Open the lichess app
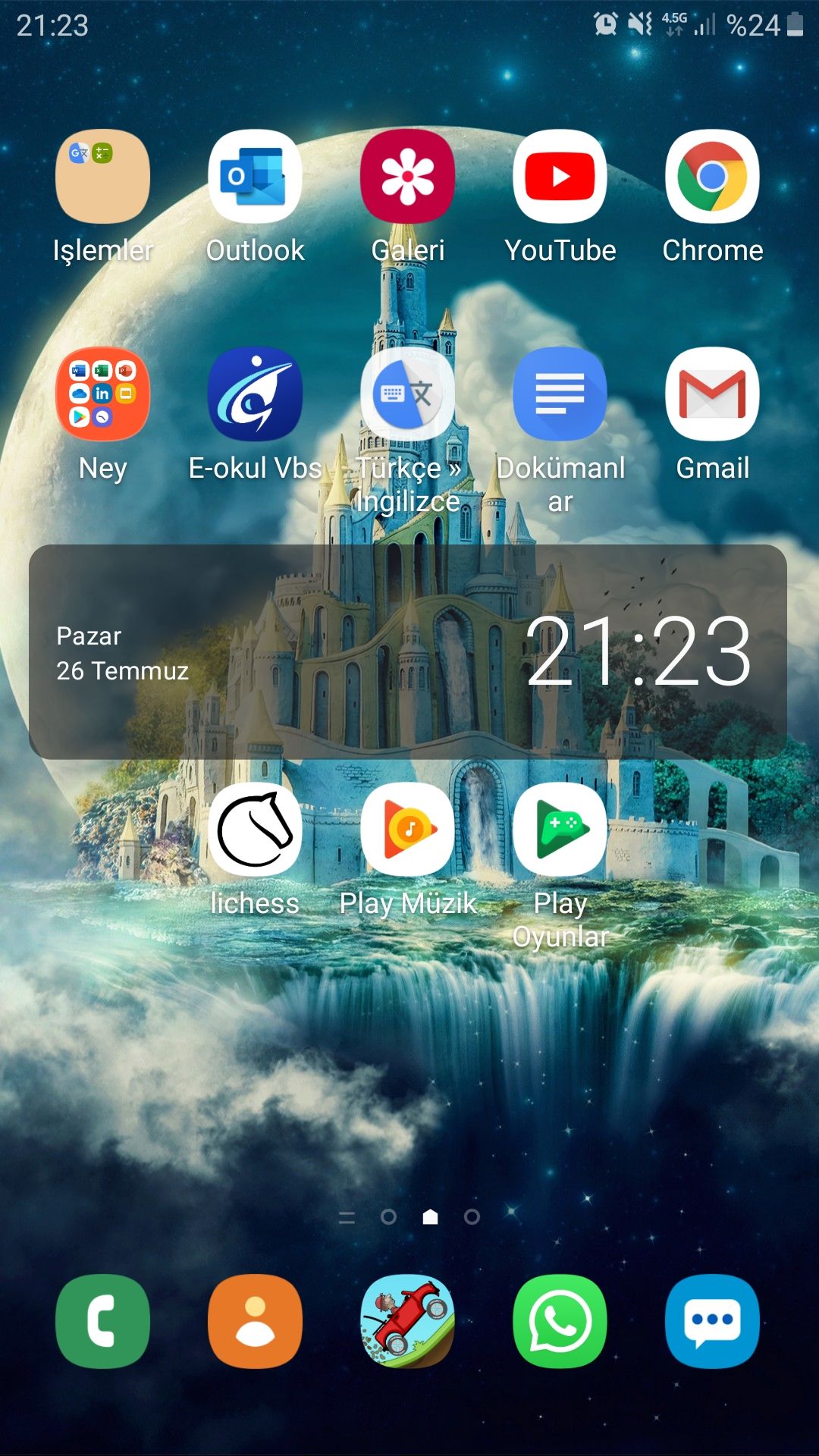Viewport: 819px width, 1456px height. click(255, 830)
